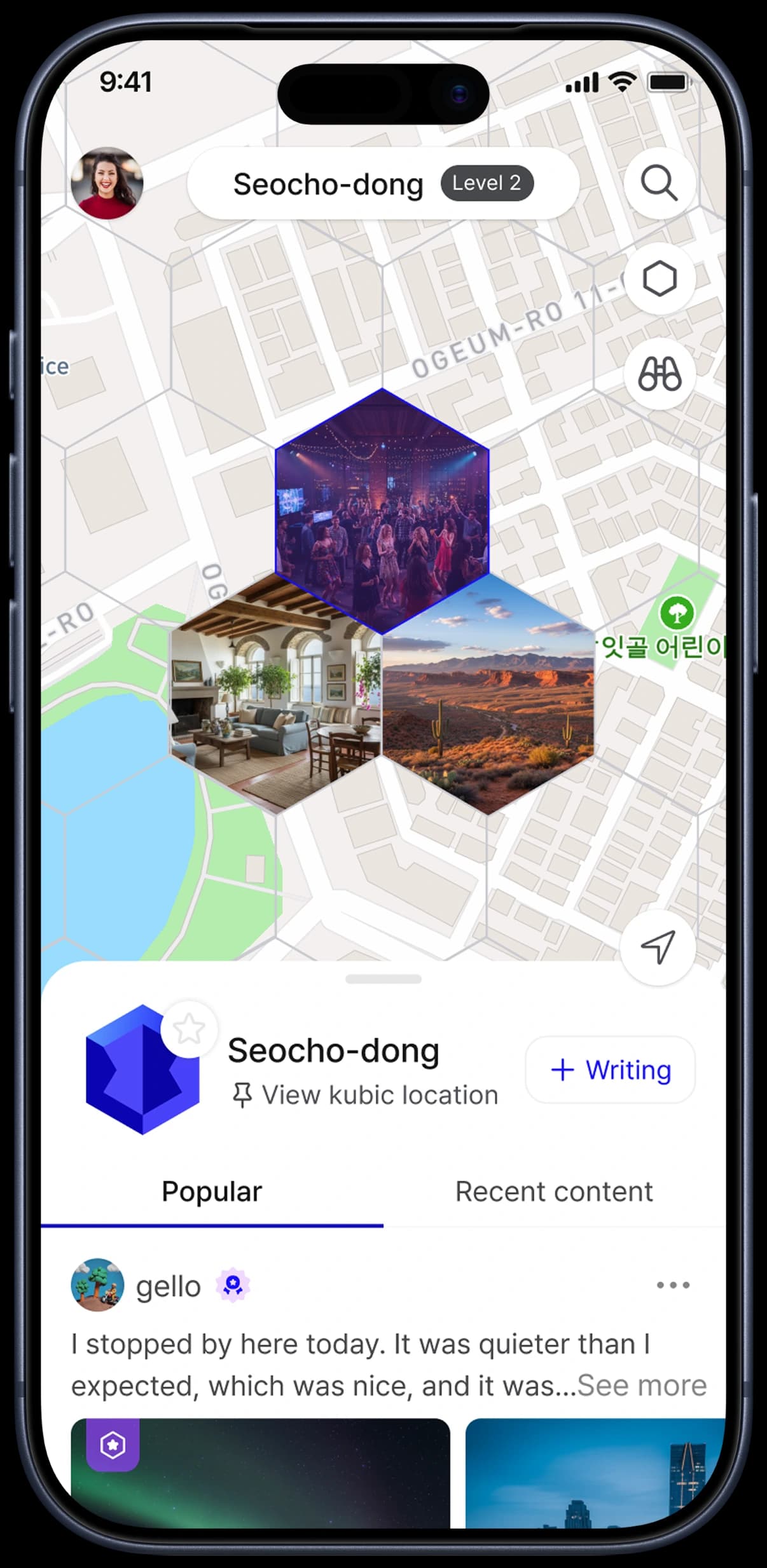Viewport: 767px width, 1568px height.
Task: Start a new post with Writing
Action: (610, 1069)
